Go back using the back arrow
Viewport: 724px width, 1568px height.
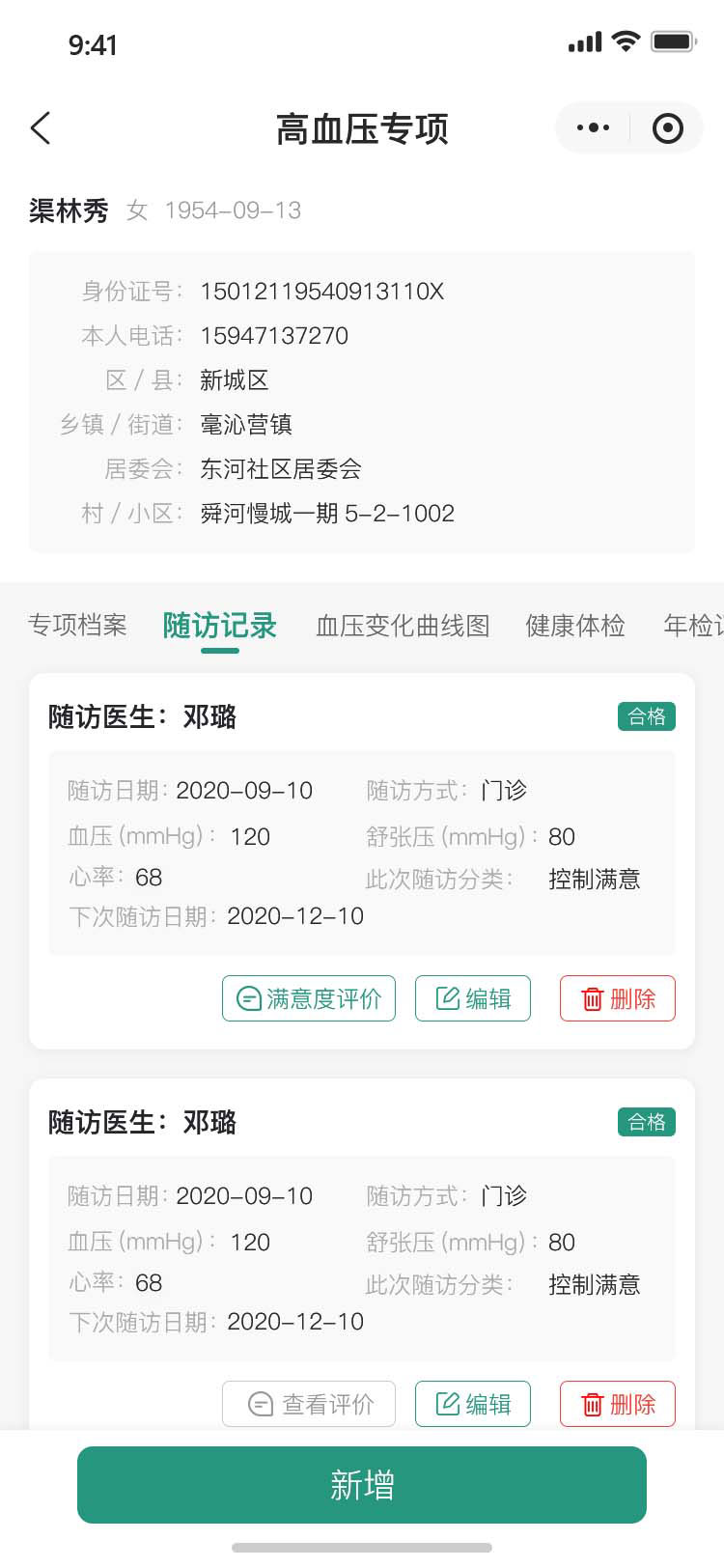(41, 128)
